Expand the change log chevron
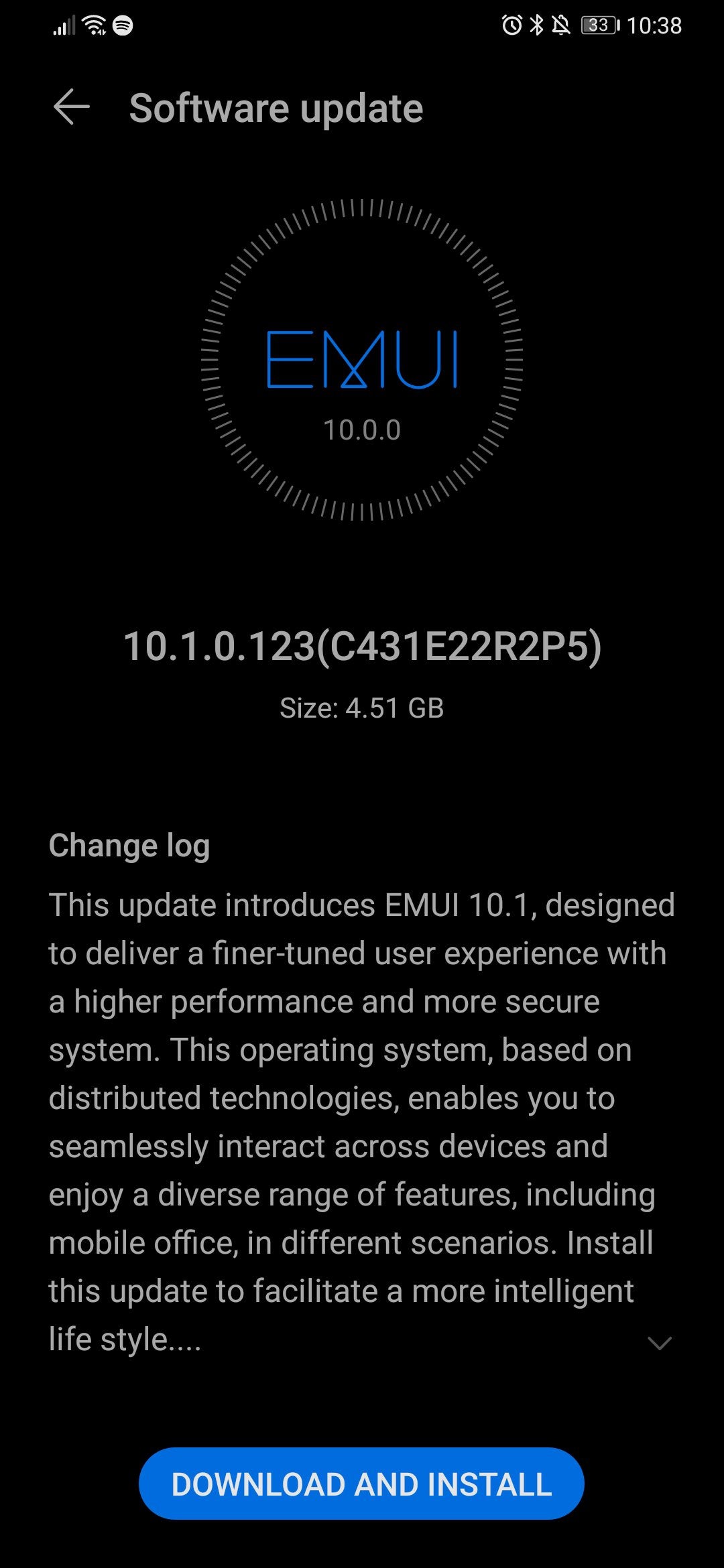 tap(660, 1343)
